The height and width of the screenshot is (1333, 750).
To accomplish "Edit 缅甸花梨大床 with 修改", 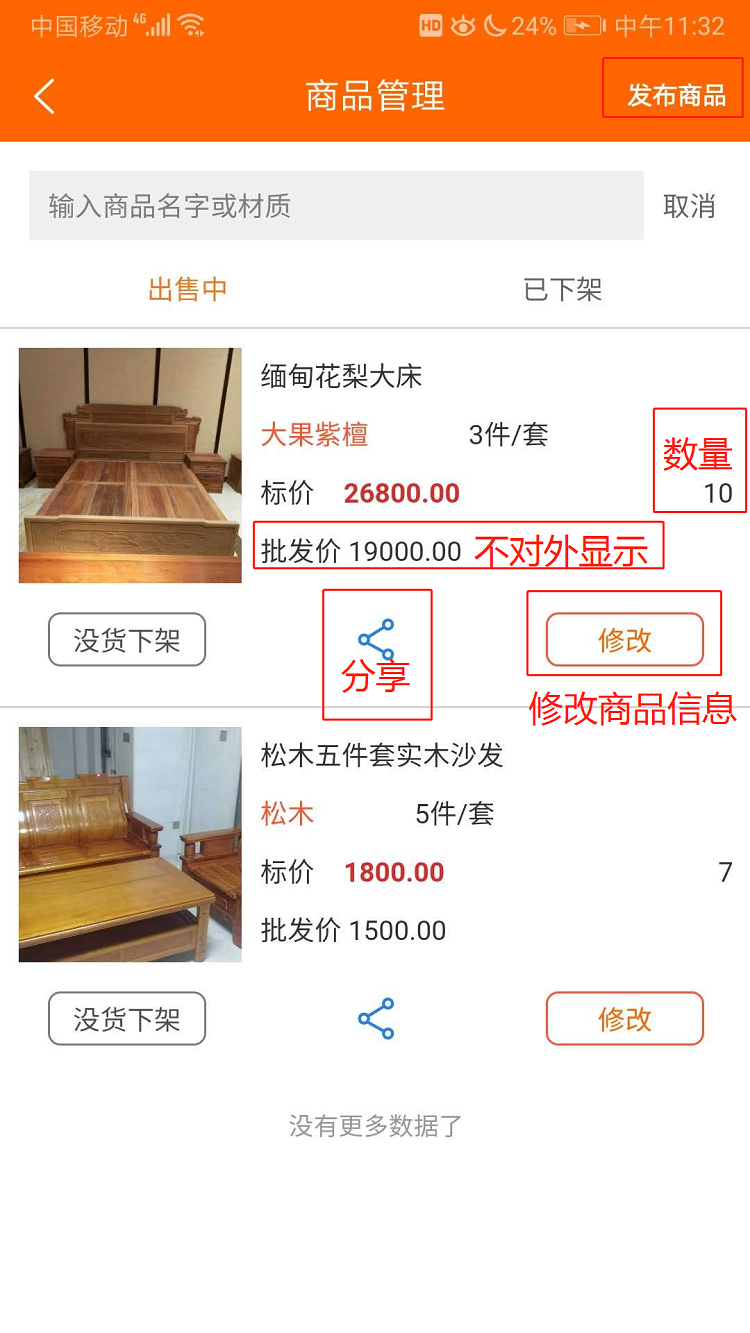I will [x=625, y=640].
